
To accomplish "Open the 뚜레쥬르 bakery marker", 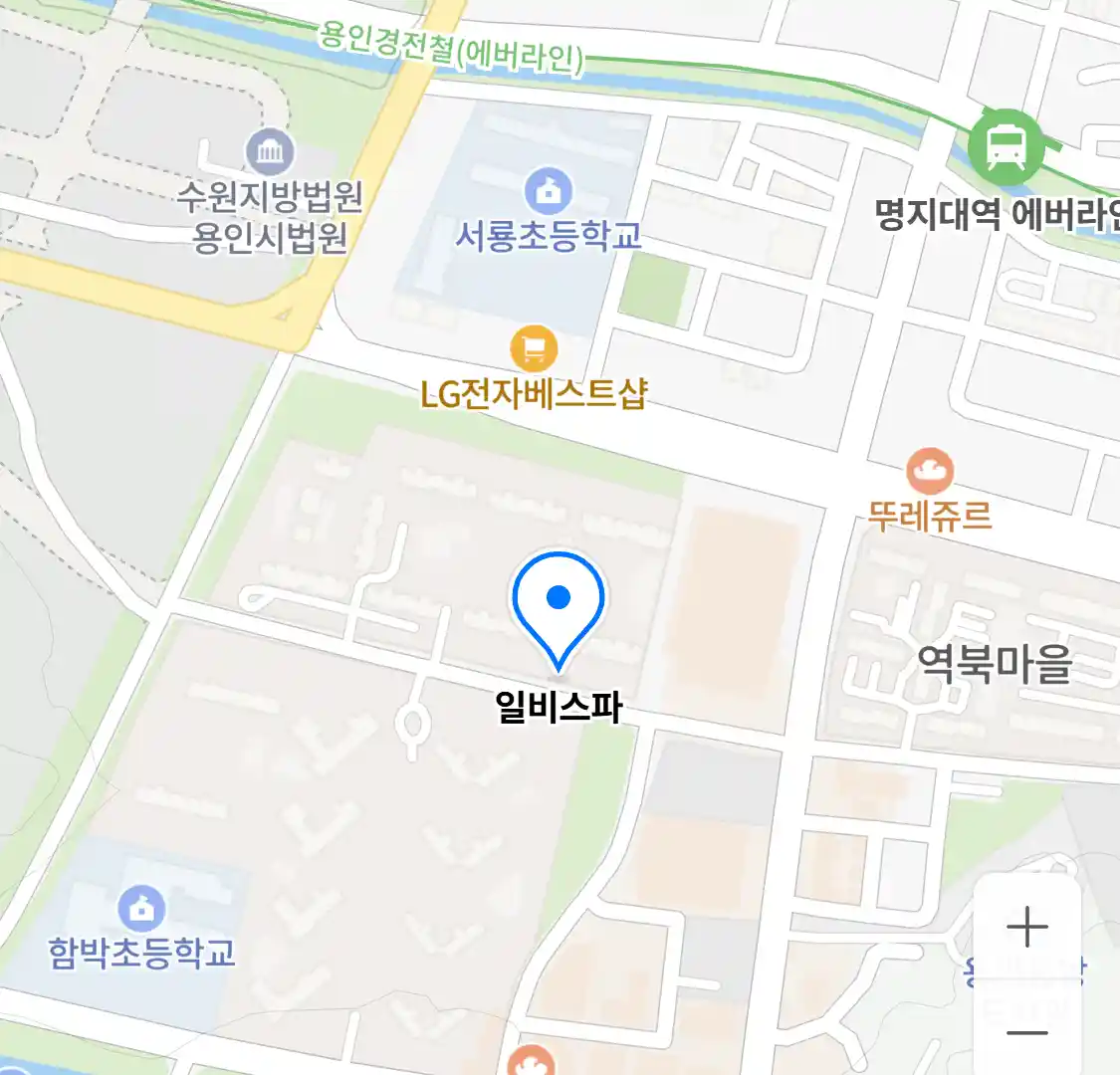I will (929, 471).
